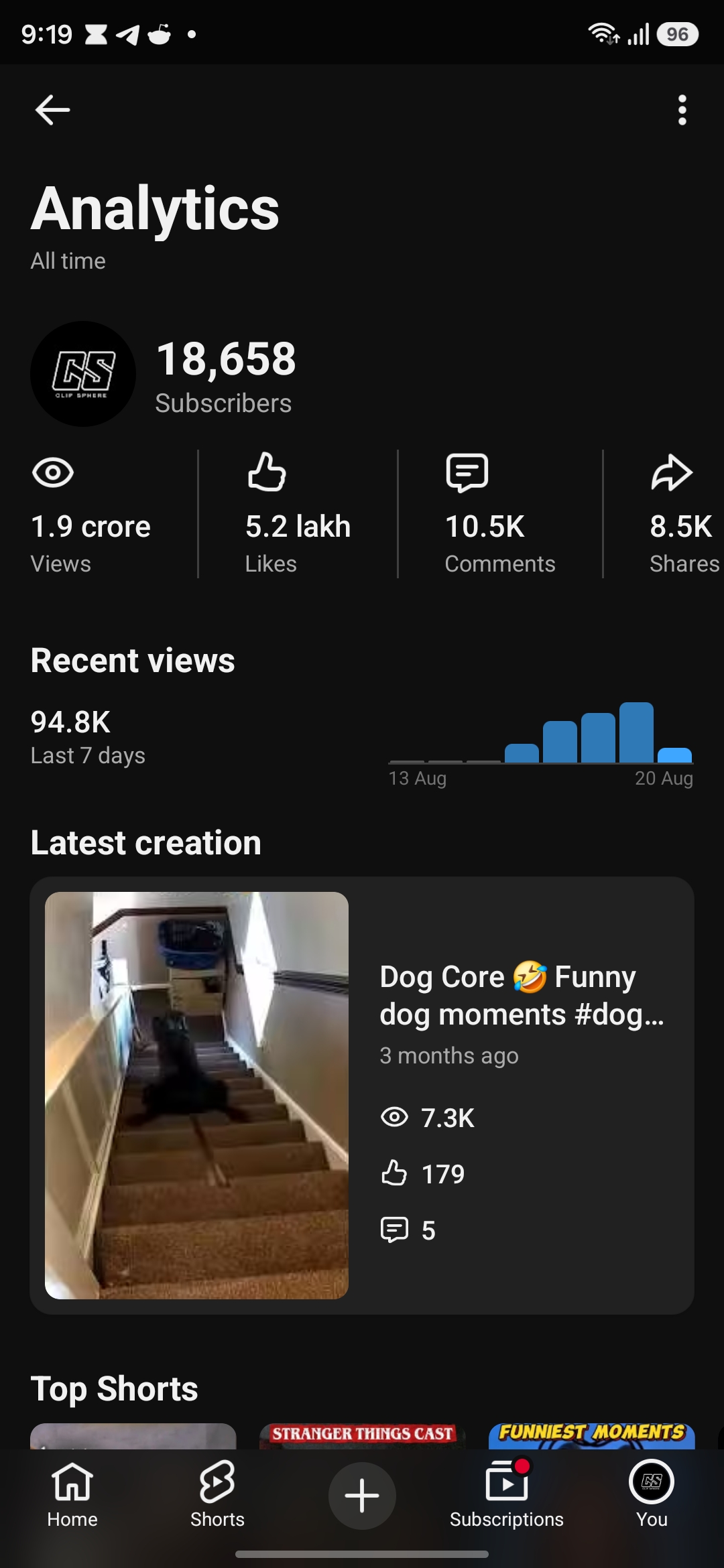724x1568 pixels.
Task: Open the Dog Core latest creation card
Action: (x=362, y=1095)
